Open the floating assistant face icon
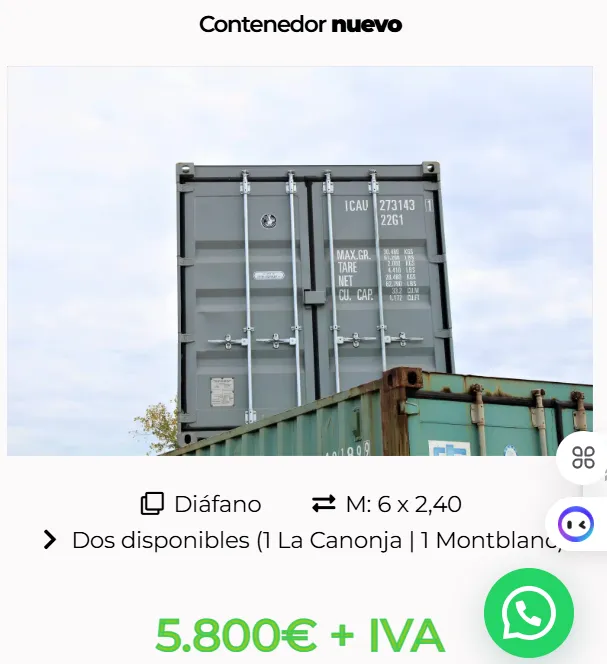607x664 pixels. tap(576, 524)
